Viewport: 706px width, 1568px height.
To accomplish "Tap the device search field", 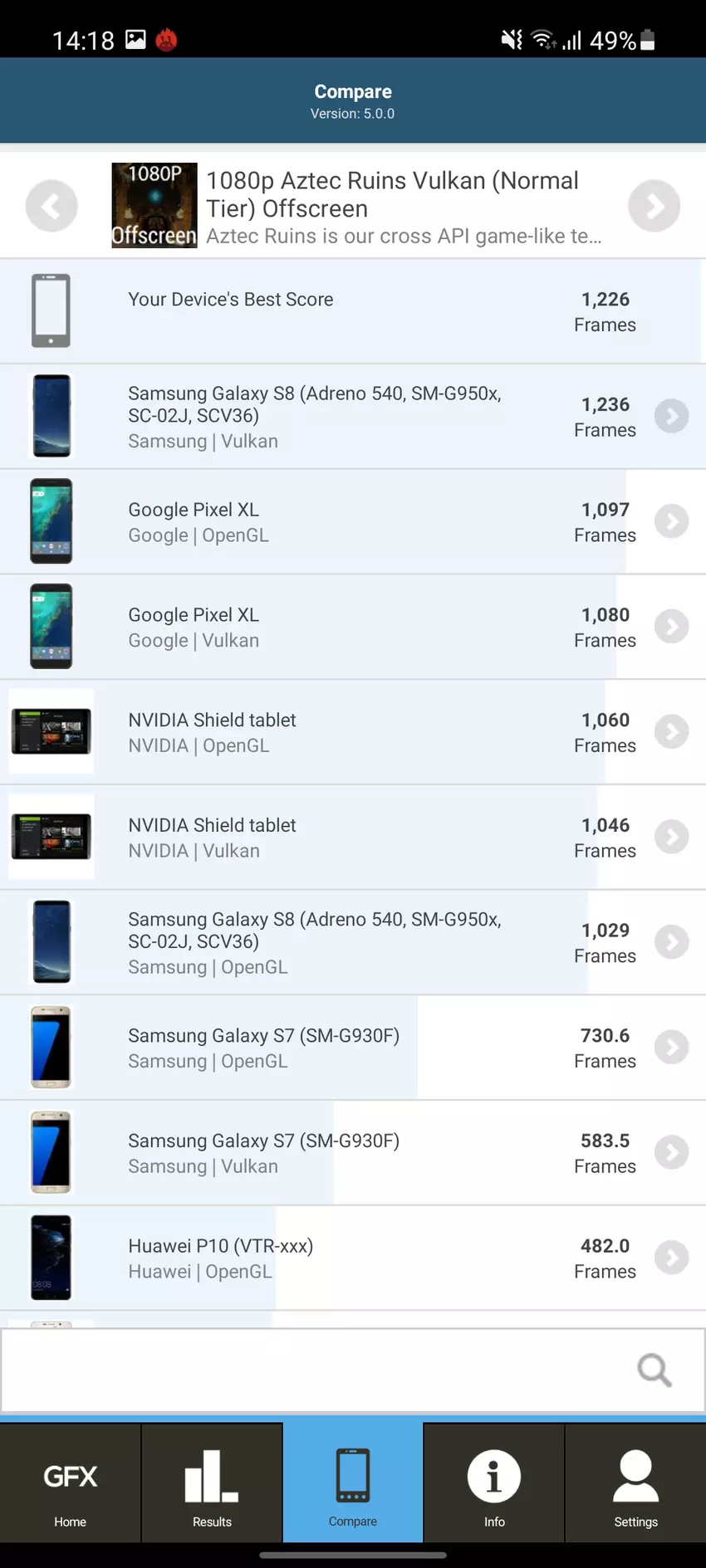I will [316, 1370].
